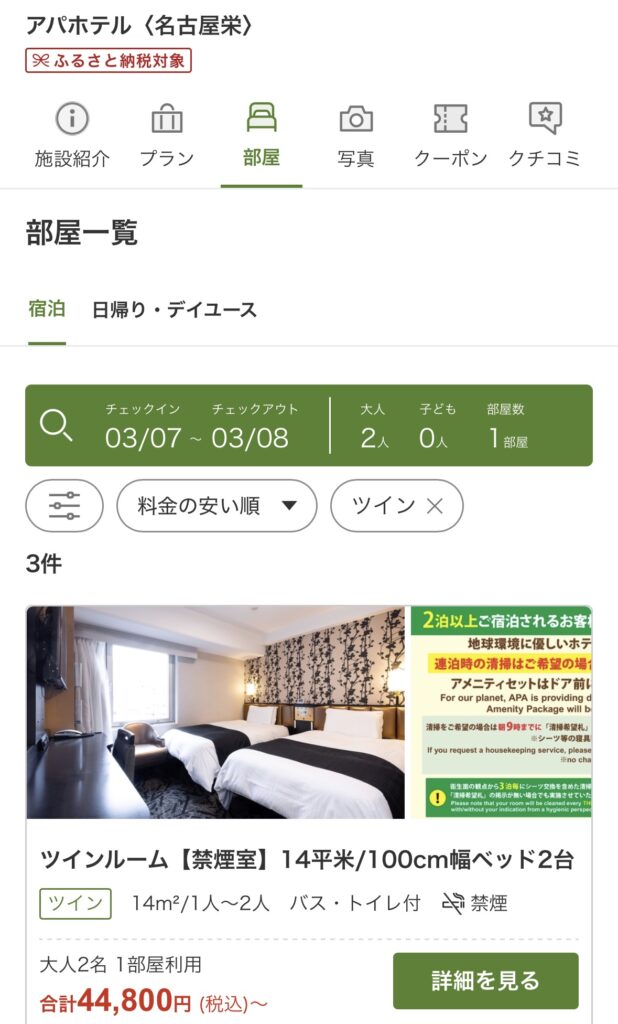The width and height of the screenshot is (618, 1024).
Task: Tap the ふるさと納税対象 tag
Action: (108, 60)
